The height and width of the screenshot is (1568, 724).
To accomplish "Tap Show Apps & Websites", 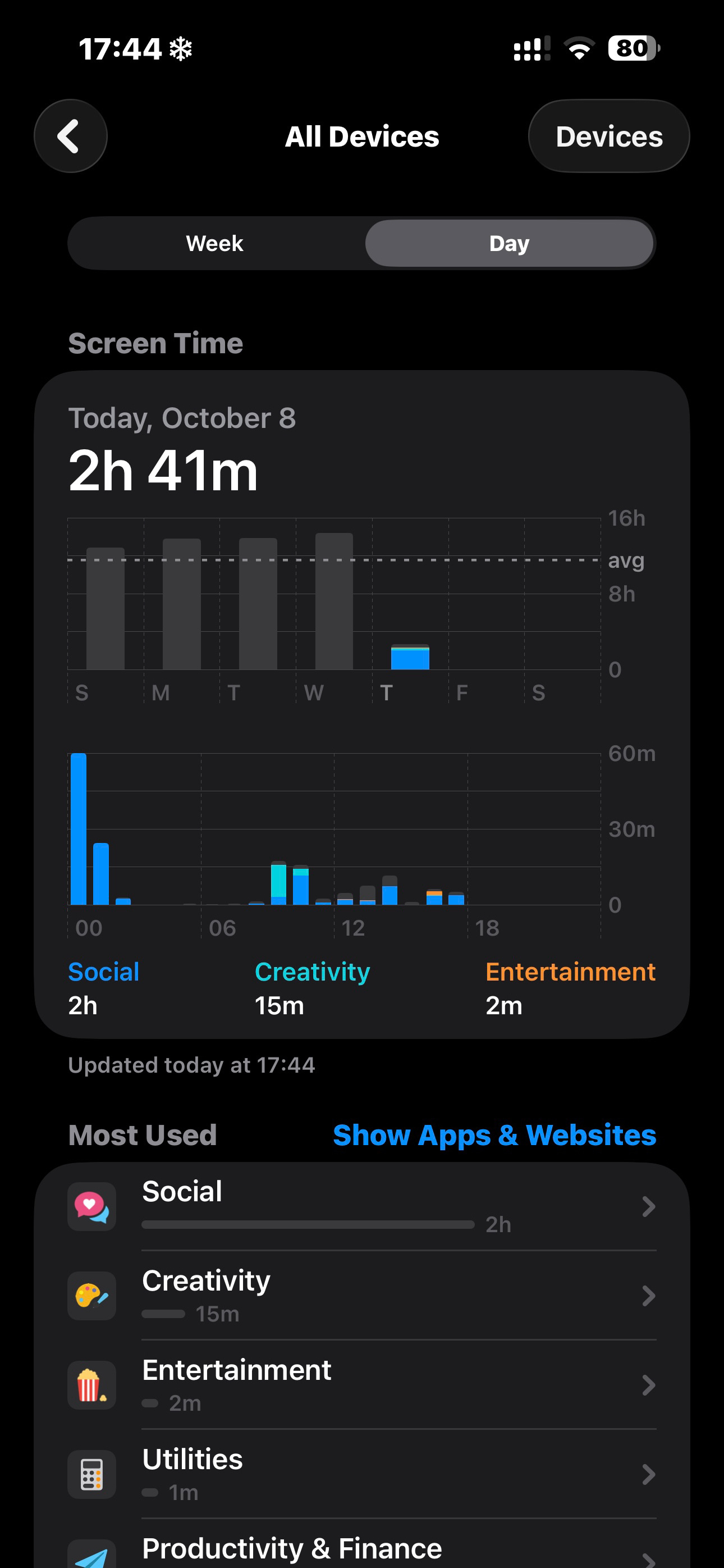I will (494, 1135).
